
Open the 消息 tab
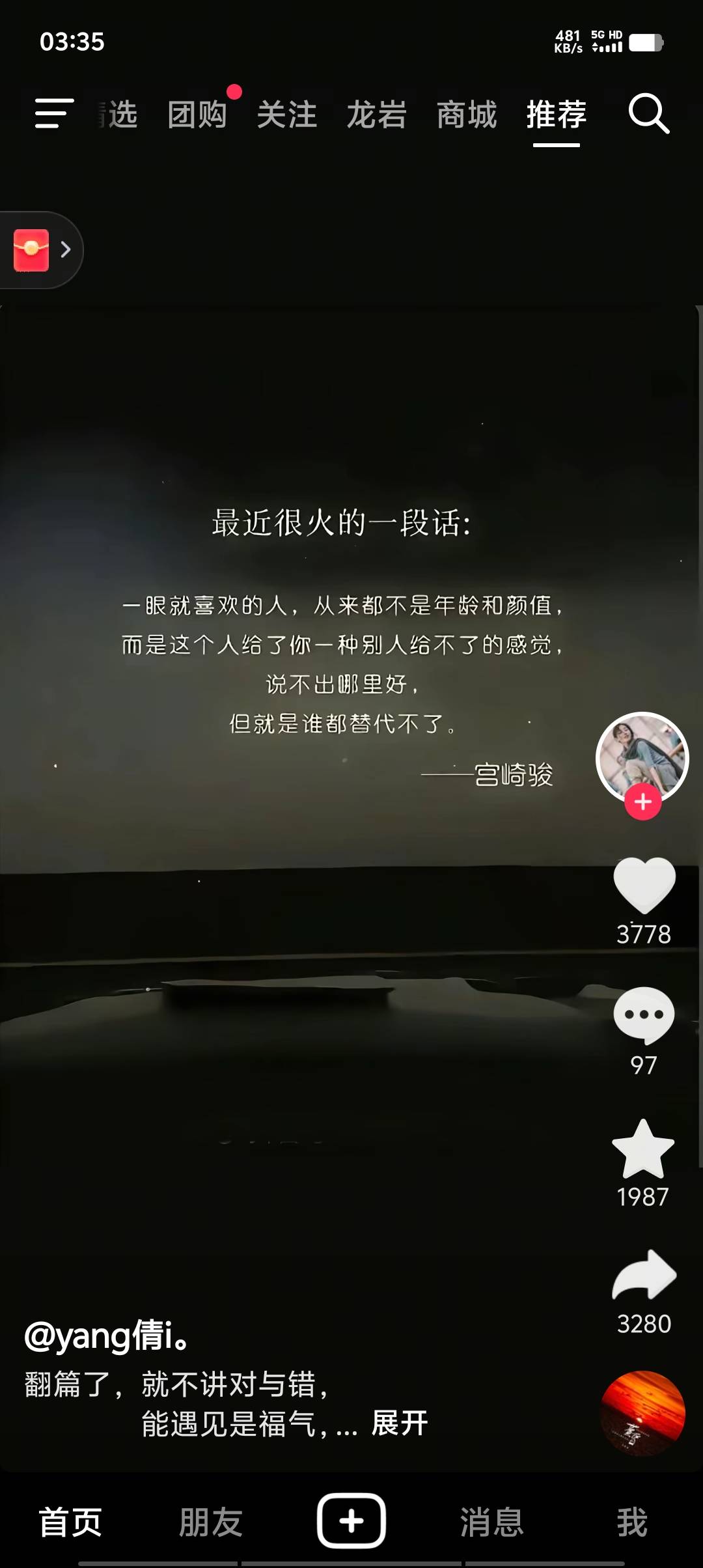click(492, 1522)
